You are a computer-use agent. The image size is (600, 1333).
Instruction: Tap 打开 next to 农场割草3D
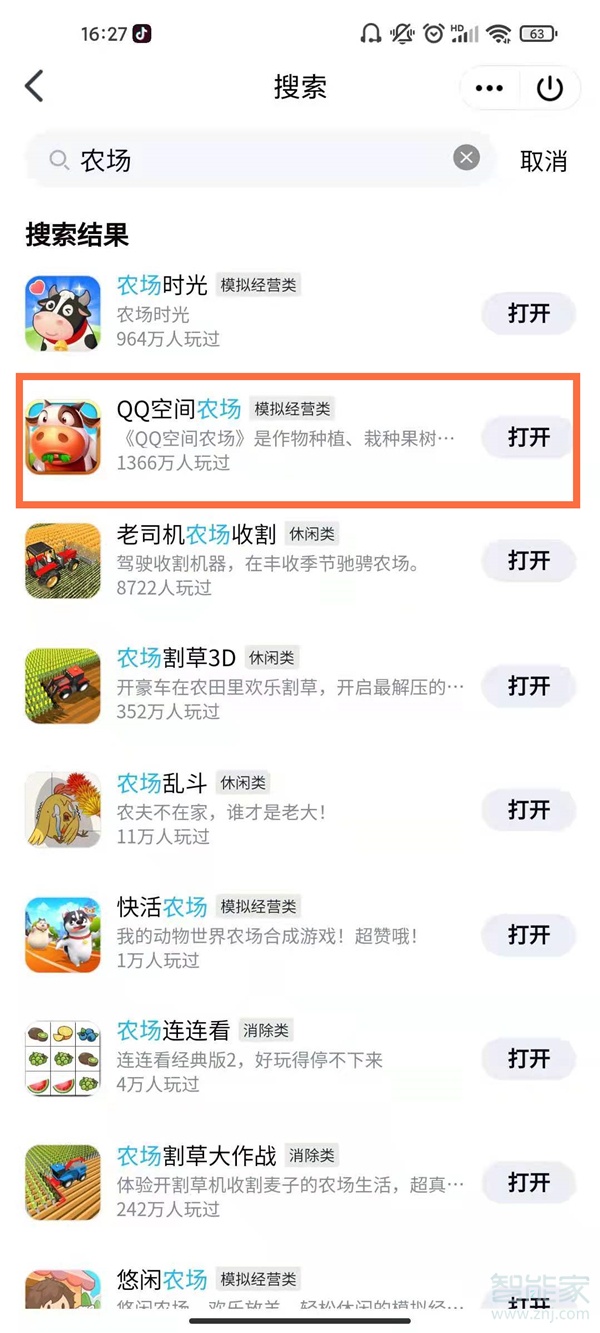pos(529,686)
